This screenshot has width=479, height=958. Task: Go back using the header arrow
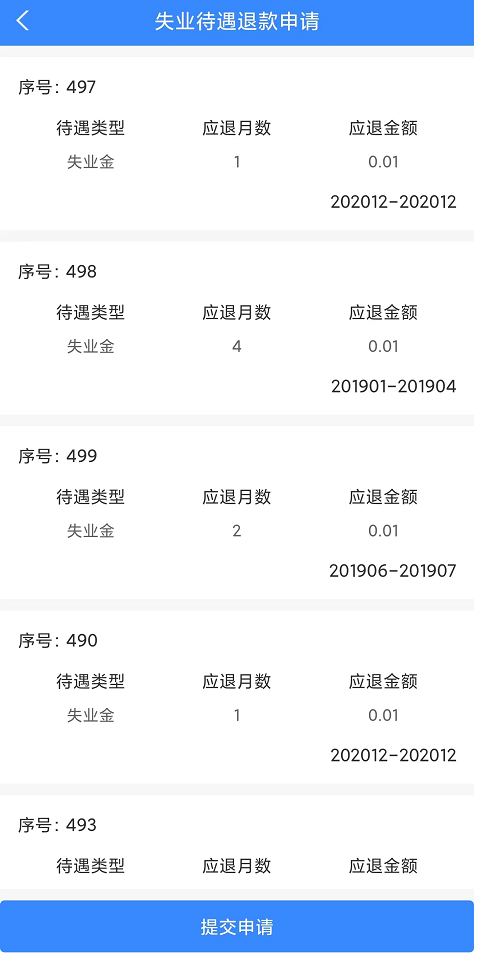(x=23, y=21)
